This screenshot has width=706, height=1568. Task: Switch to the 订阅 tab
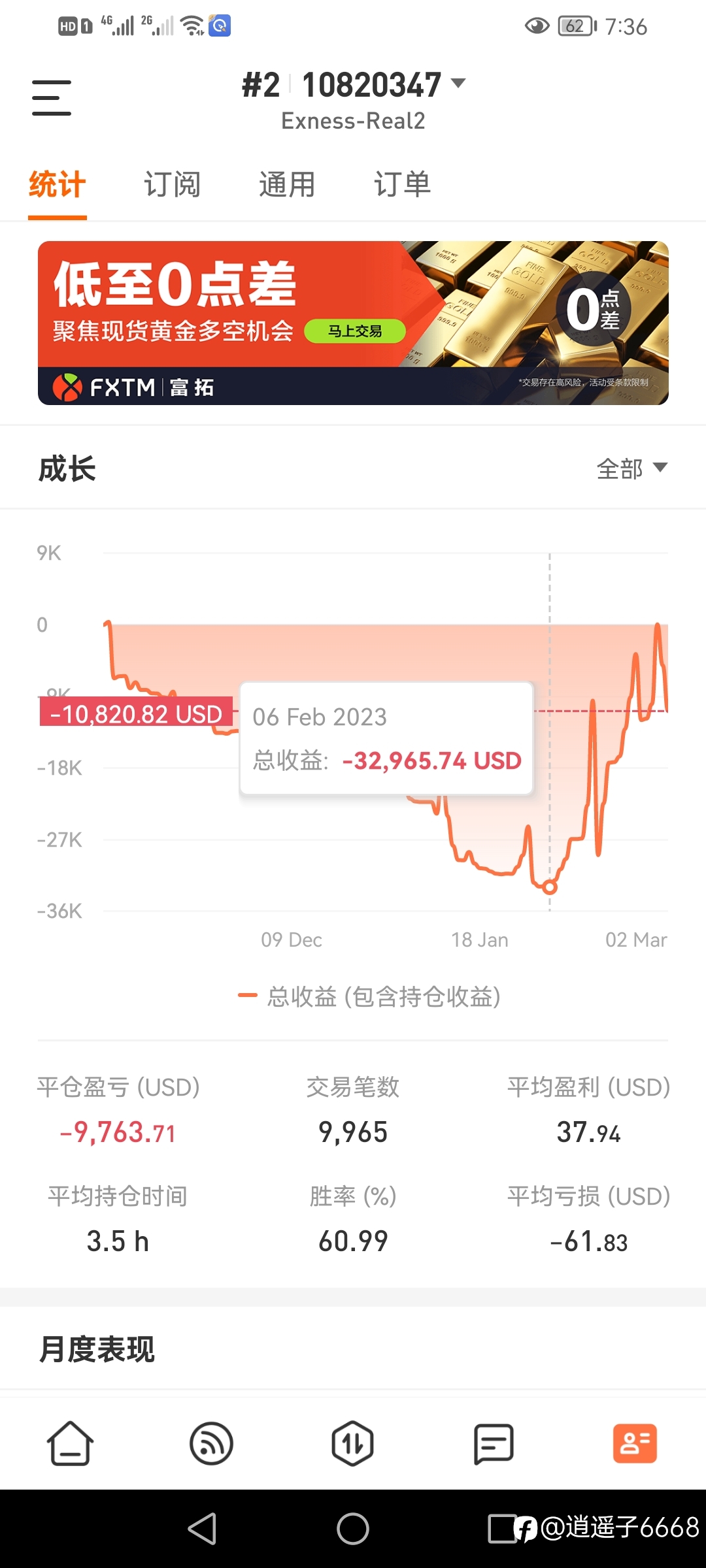[x=172, y=184]
